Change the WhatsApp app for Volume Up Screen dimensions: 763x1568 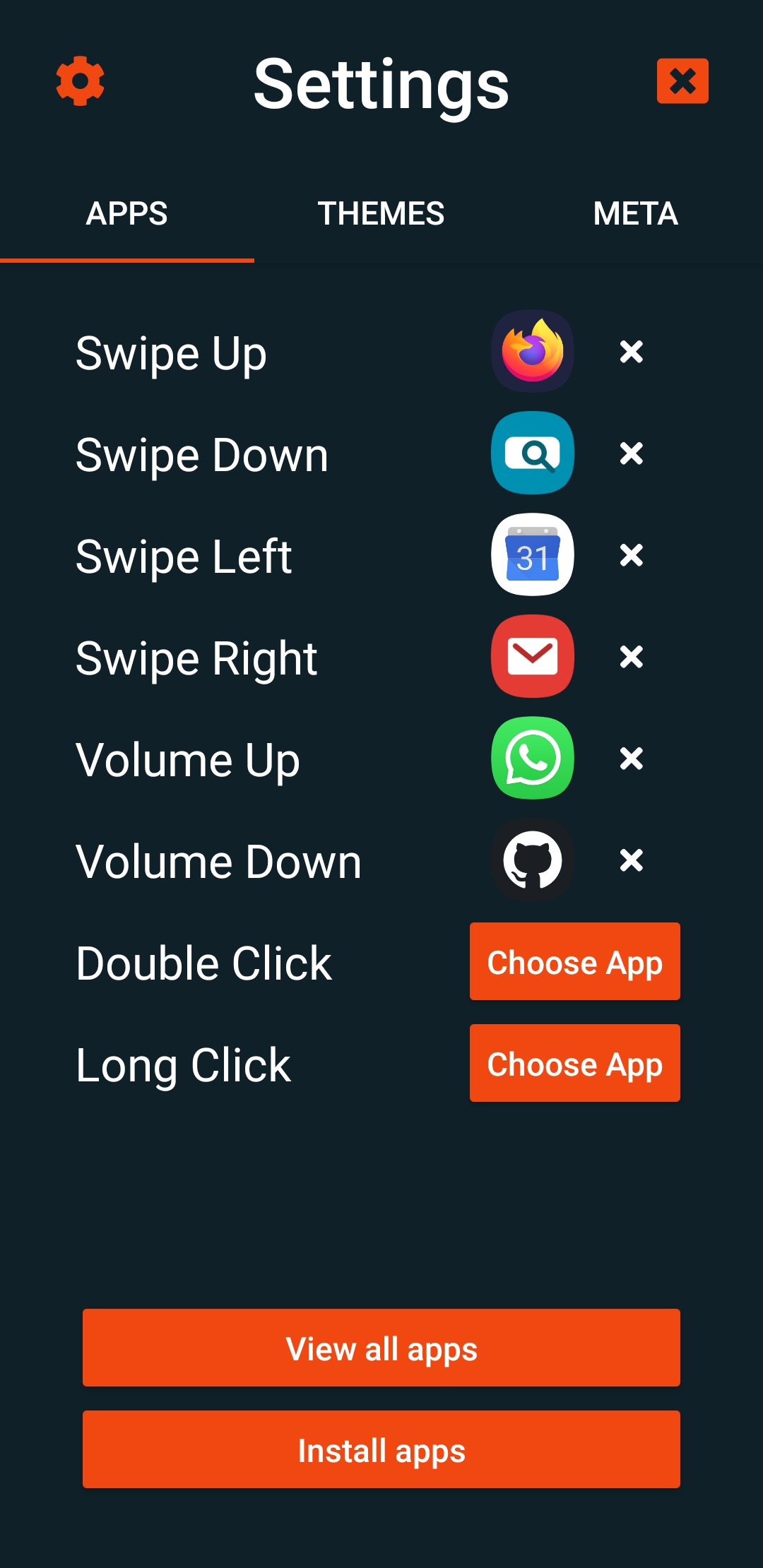[x=533, y=758]
